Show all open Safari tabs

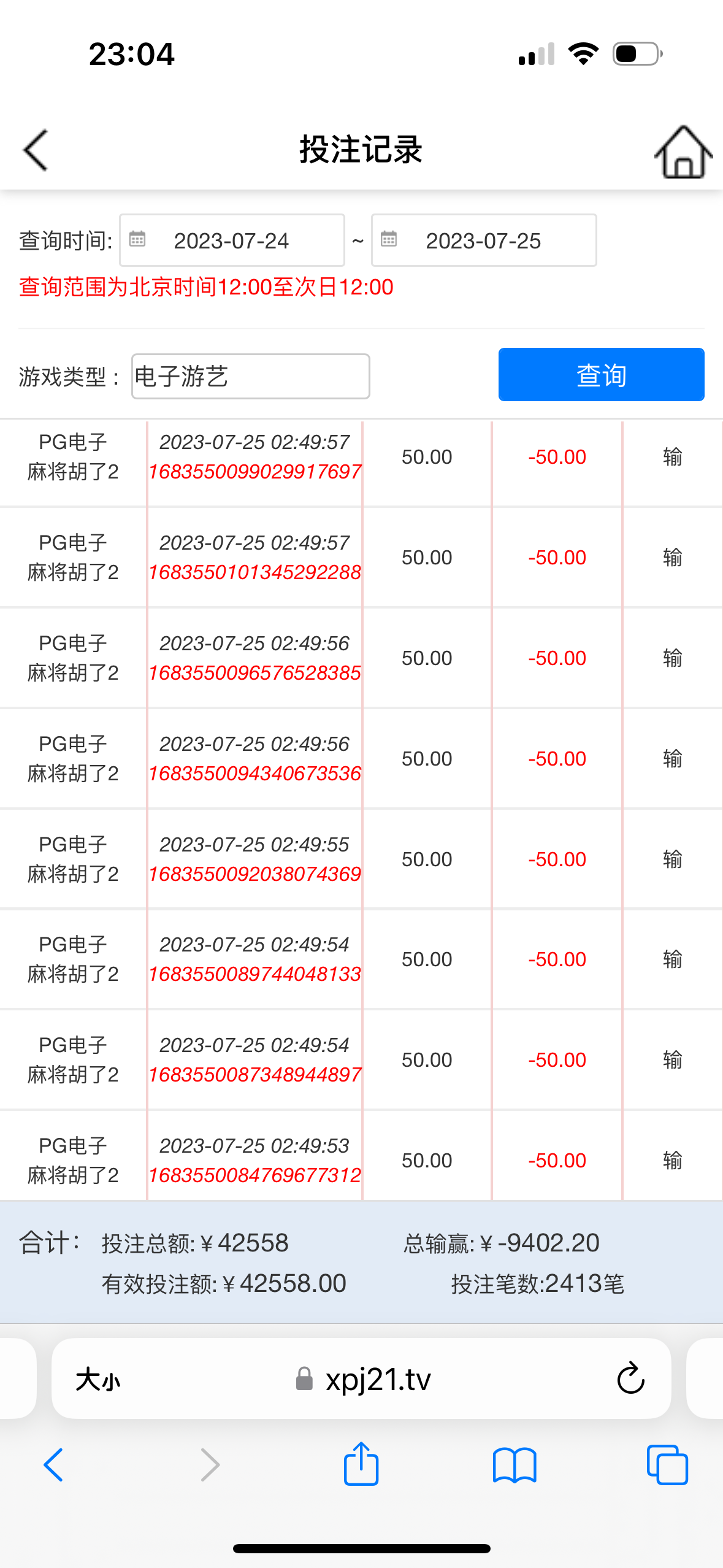coord(667,1465)
